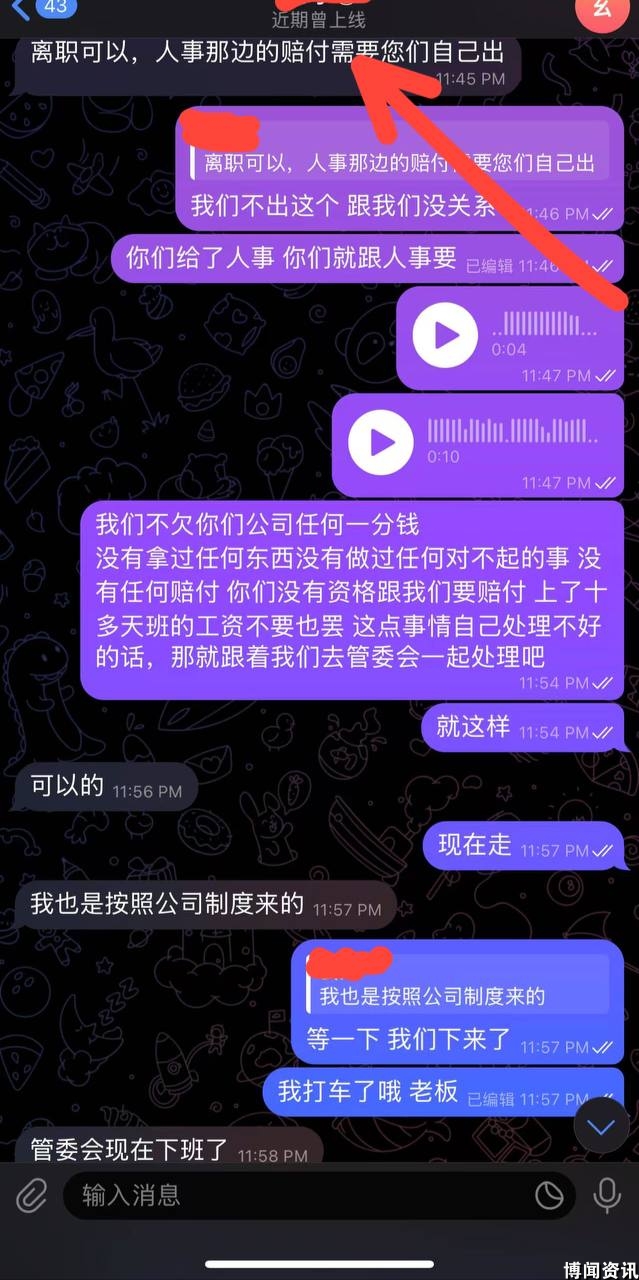Viewport: 639px width, 1280px height.
Task: Go back to the chat list
Action: [x=40, y=10]
